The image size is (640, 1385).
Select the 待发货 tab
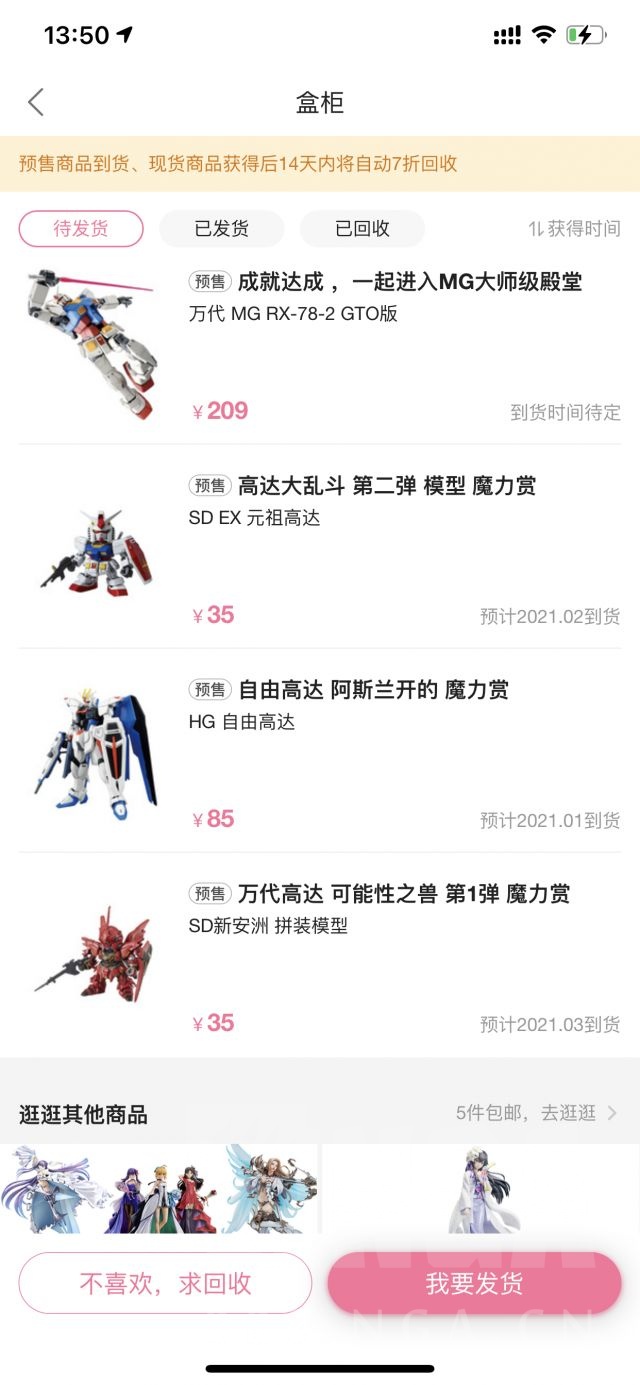[81, 228]
